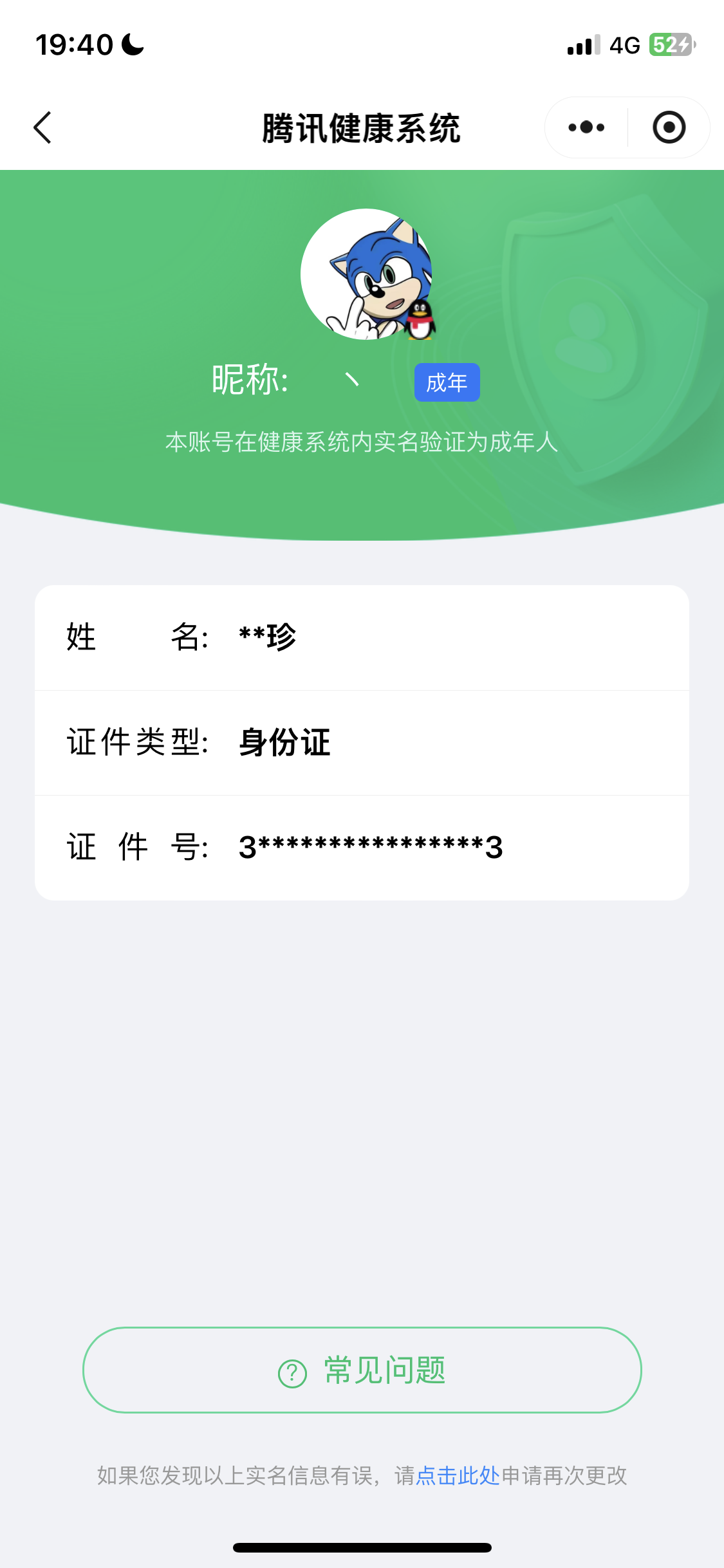Screen dimensions: 724x1568
Task: Select the 身份证 certificate type row
Action: [x=362, y=743]
